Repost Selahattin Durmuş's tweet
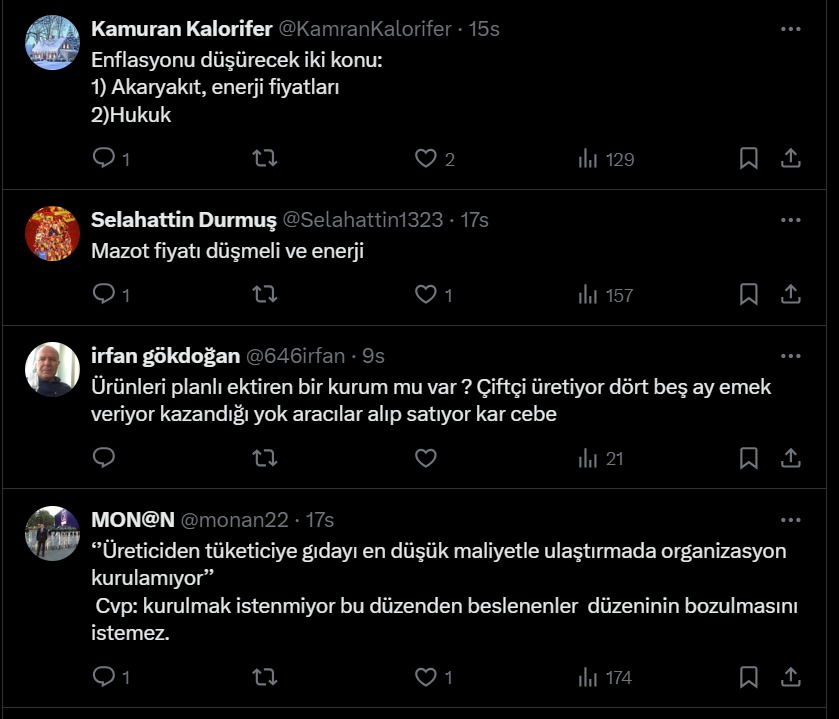 264,294
